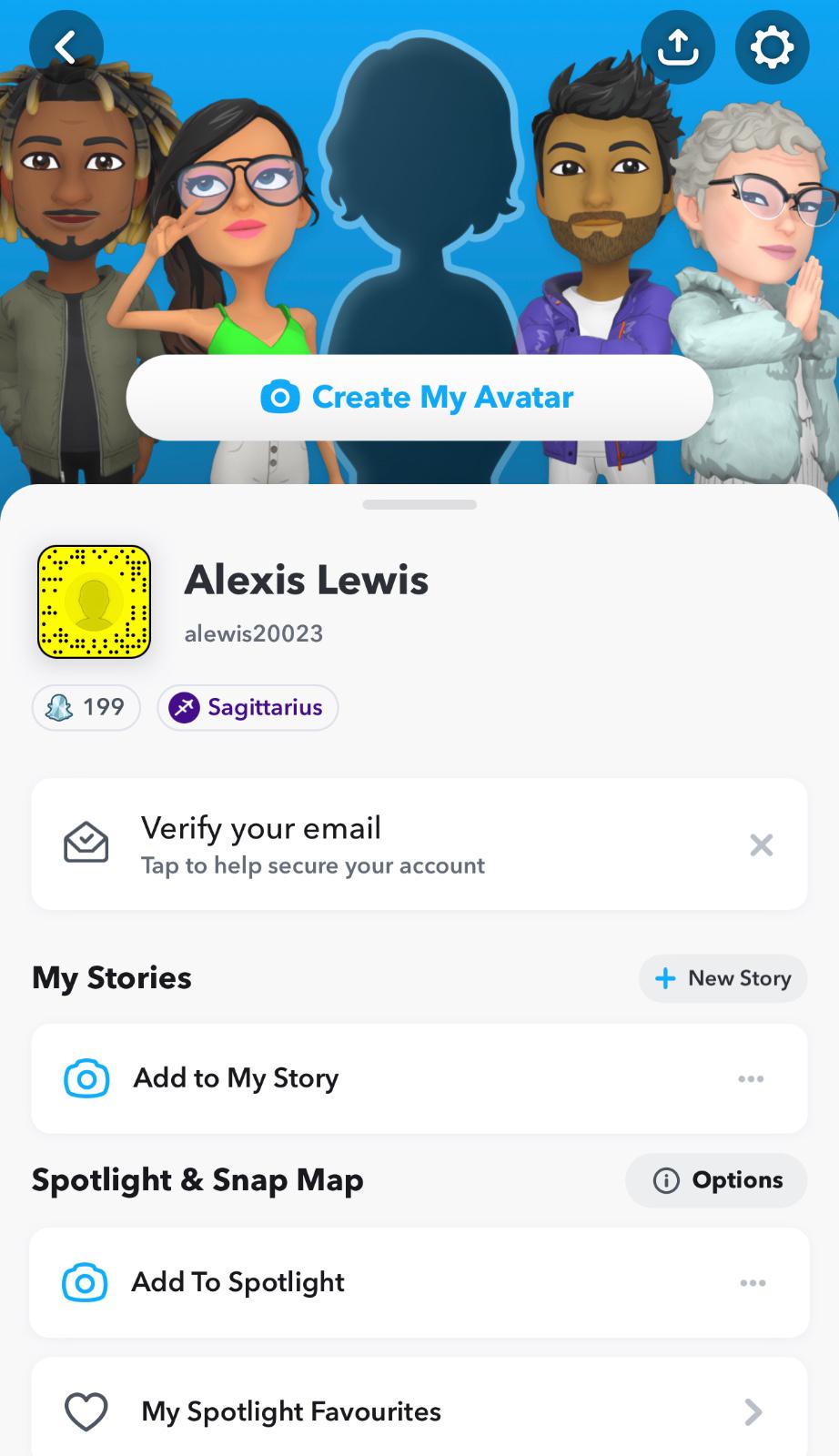Open more options for My Story
The image size is (839, 1456).
[x=751, y=1078]
